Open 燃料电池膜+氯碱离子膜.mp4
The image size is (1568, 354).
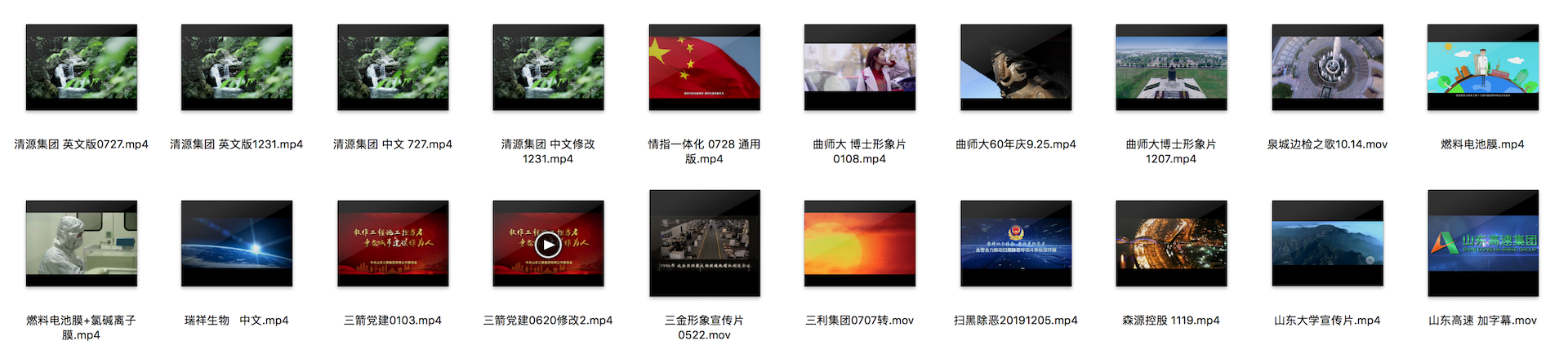(82, 243)
